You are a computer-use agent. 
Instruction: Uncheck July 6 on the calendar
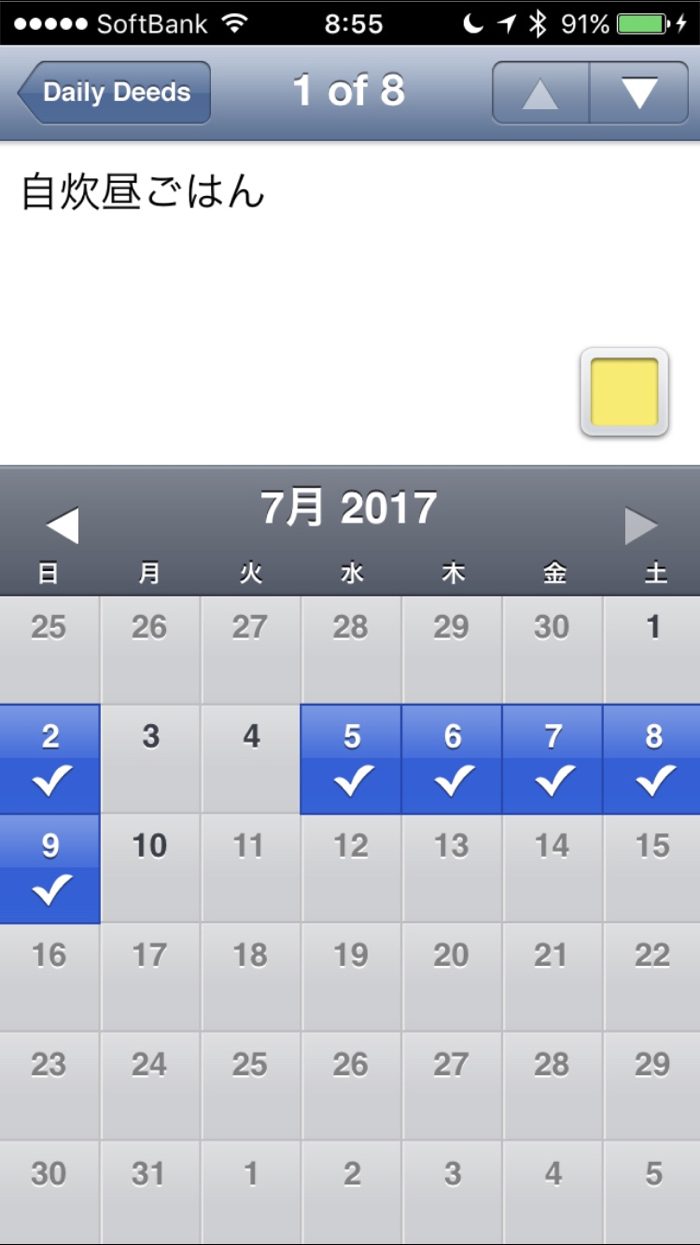point(452,759)
